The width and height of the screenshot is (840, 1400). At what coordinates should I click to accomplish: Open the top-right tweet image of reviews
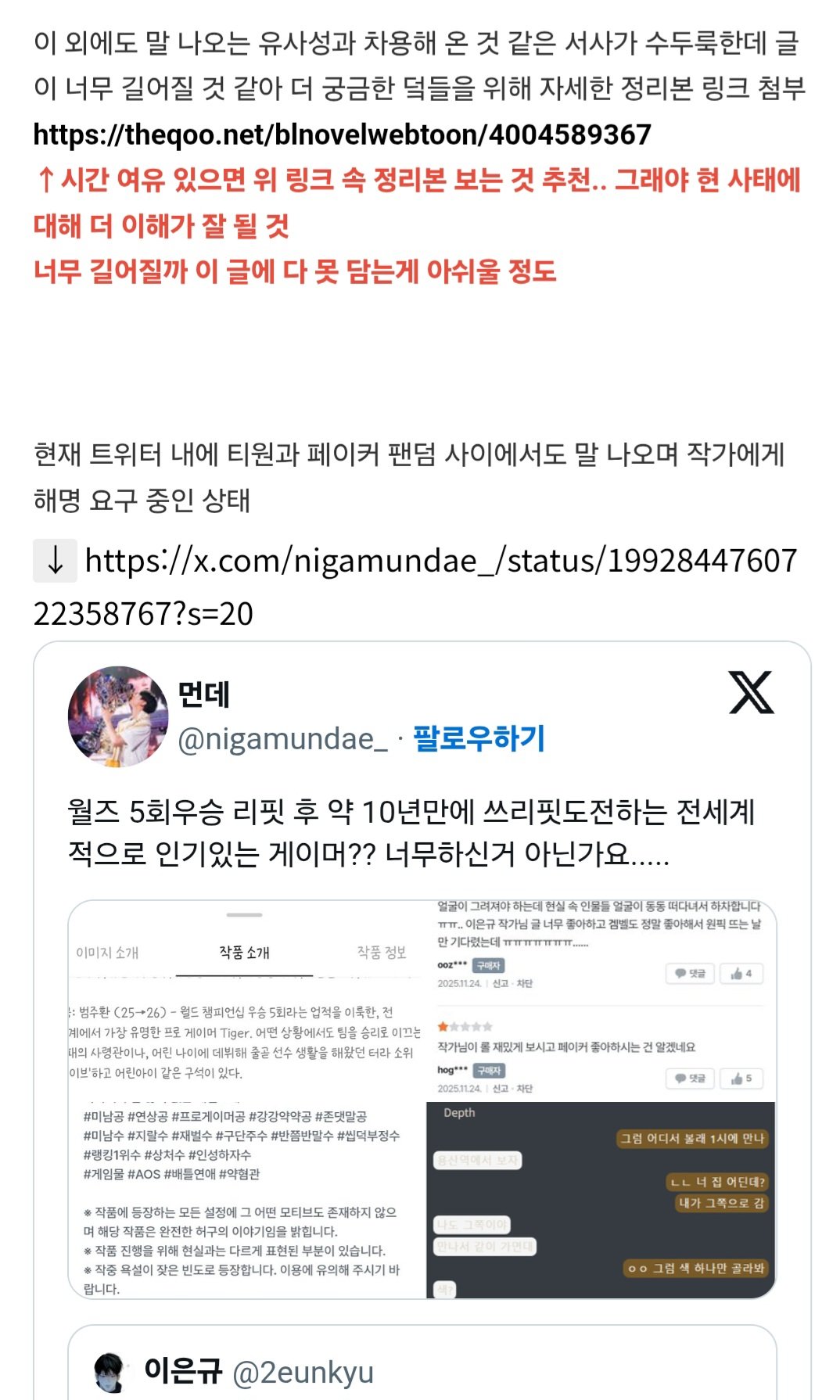(x=601, y=1000)
